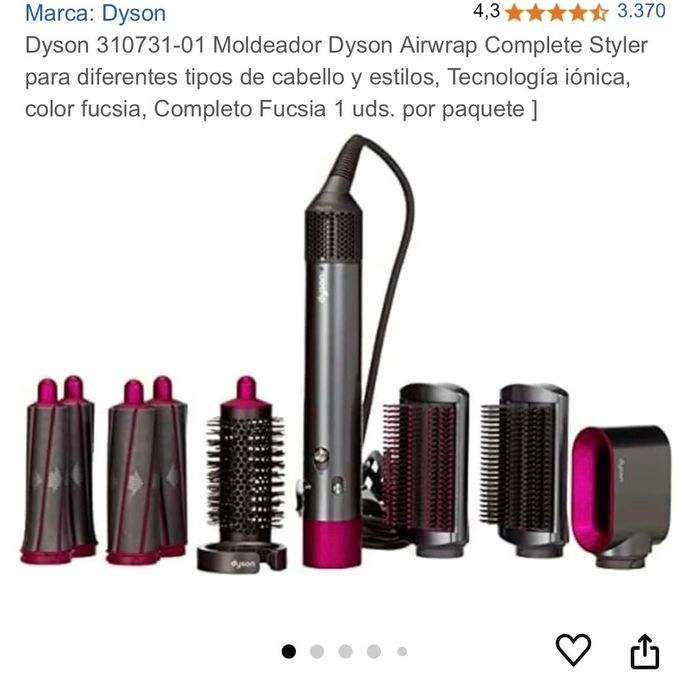Open the 3.370 customer ratings
Screen dimensions: 691x700
pyautogui.click(x=641, y=12)
